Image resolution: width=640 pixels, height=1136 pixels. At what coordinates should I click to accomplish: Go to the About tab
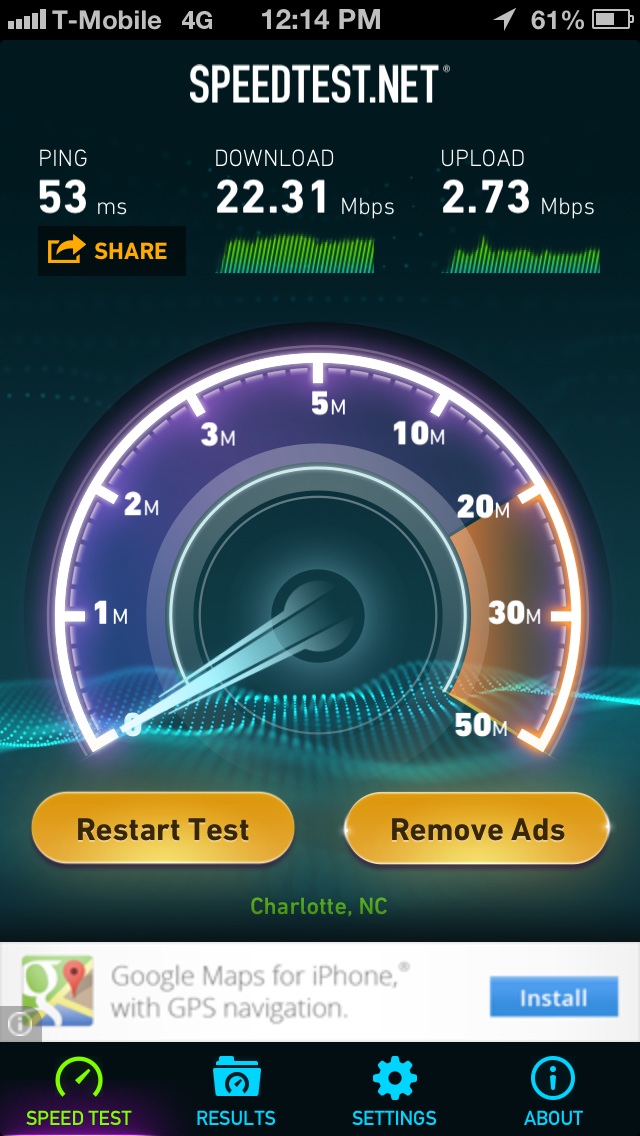point(553,1093)
